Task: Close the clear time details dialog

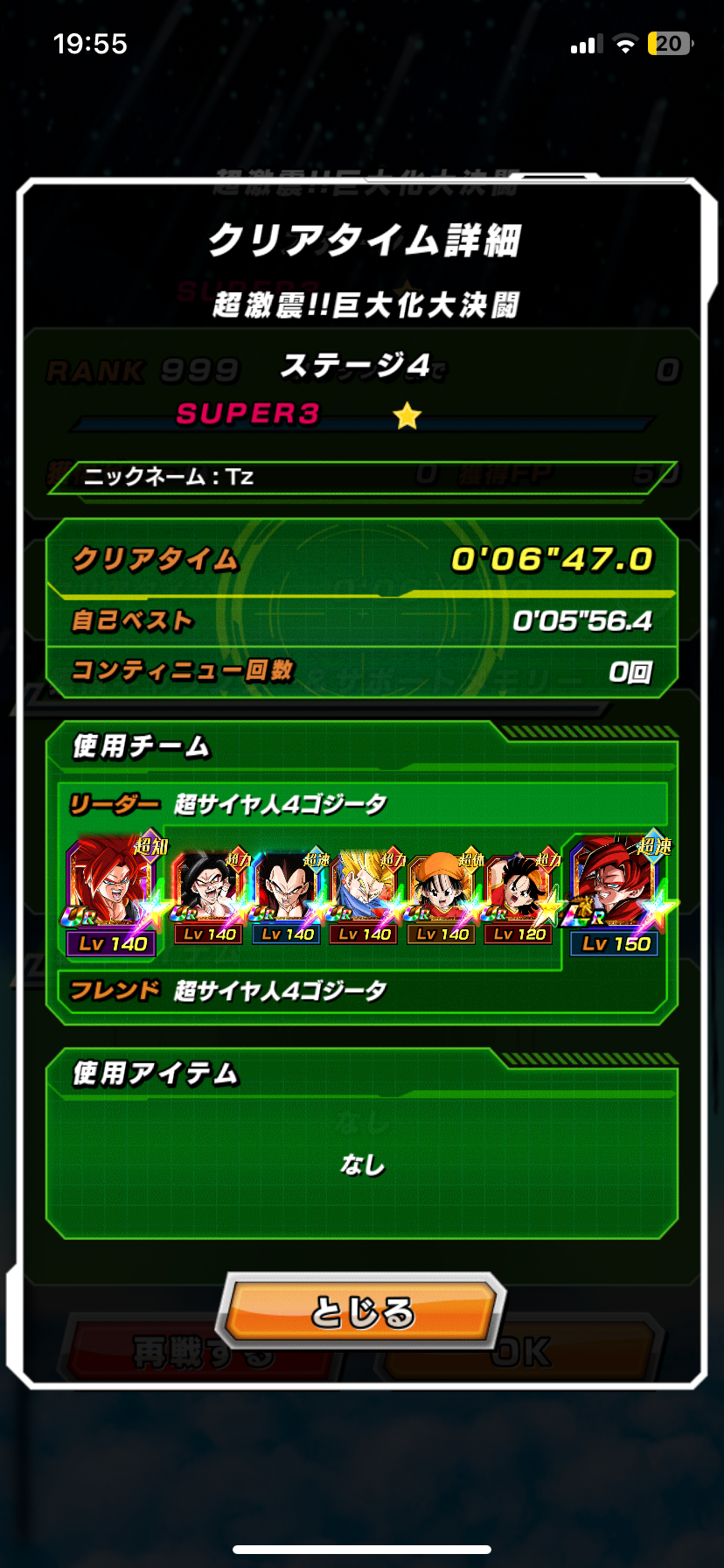Action: (x=361, y=1312)
